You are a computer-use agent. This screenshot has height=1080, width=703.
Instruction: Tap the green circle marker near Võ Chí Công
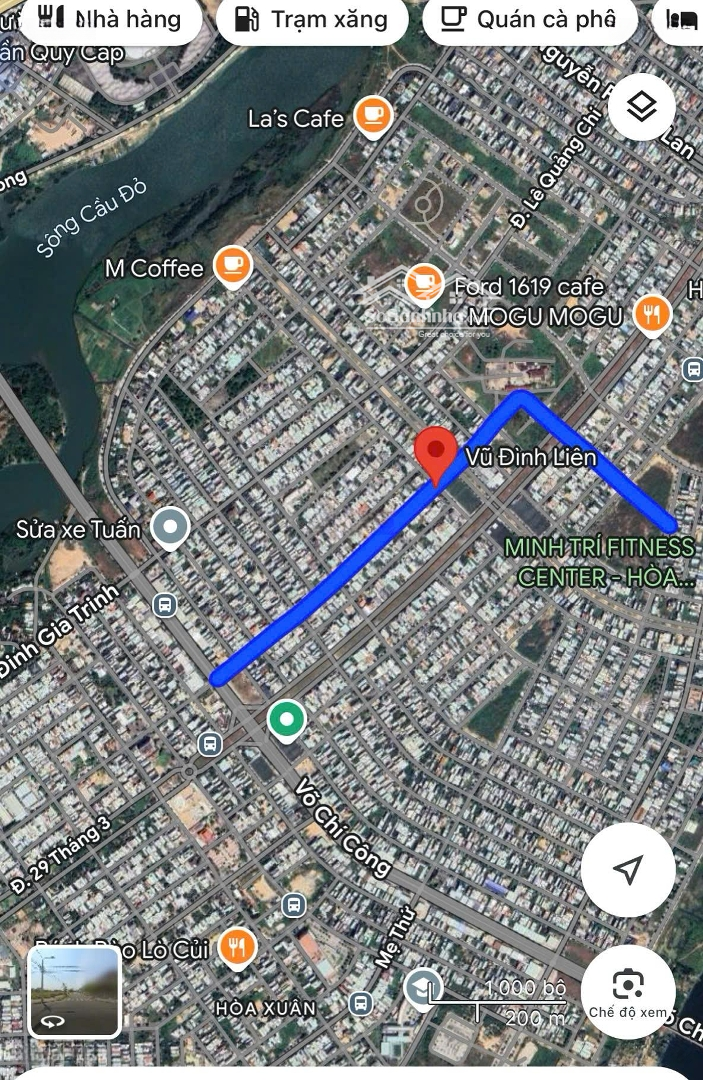click(287, 720)
